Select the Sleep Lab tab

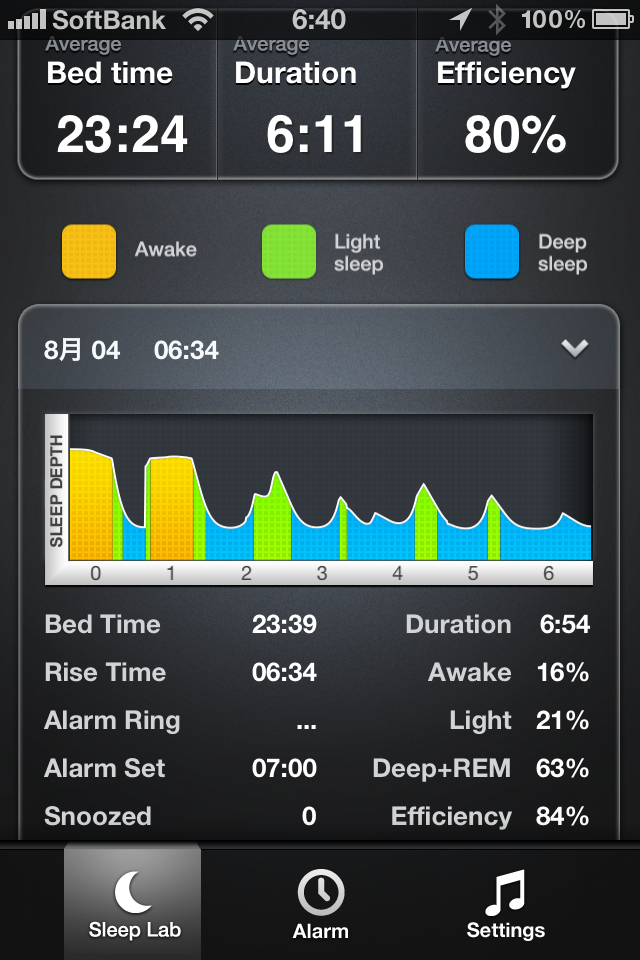pyautogui.click(x=134, y=903)
